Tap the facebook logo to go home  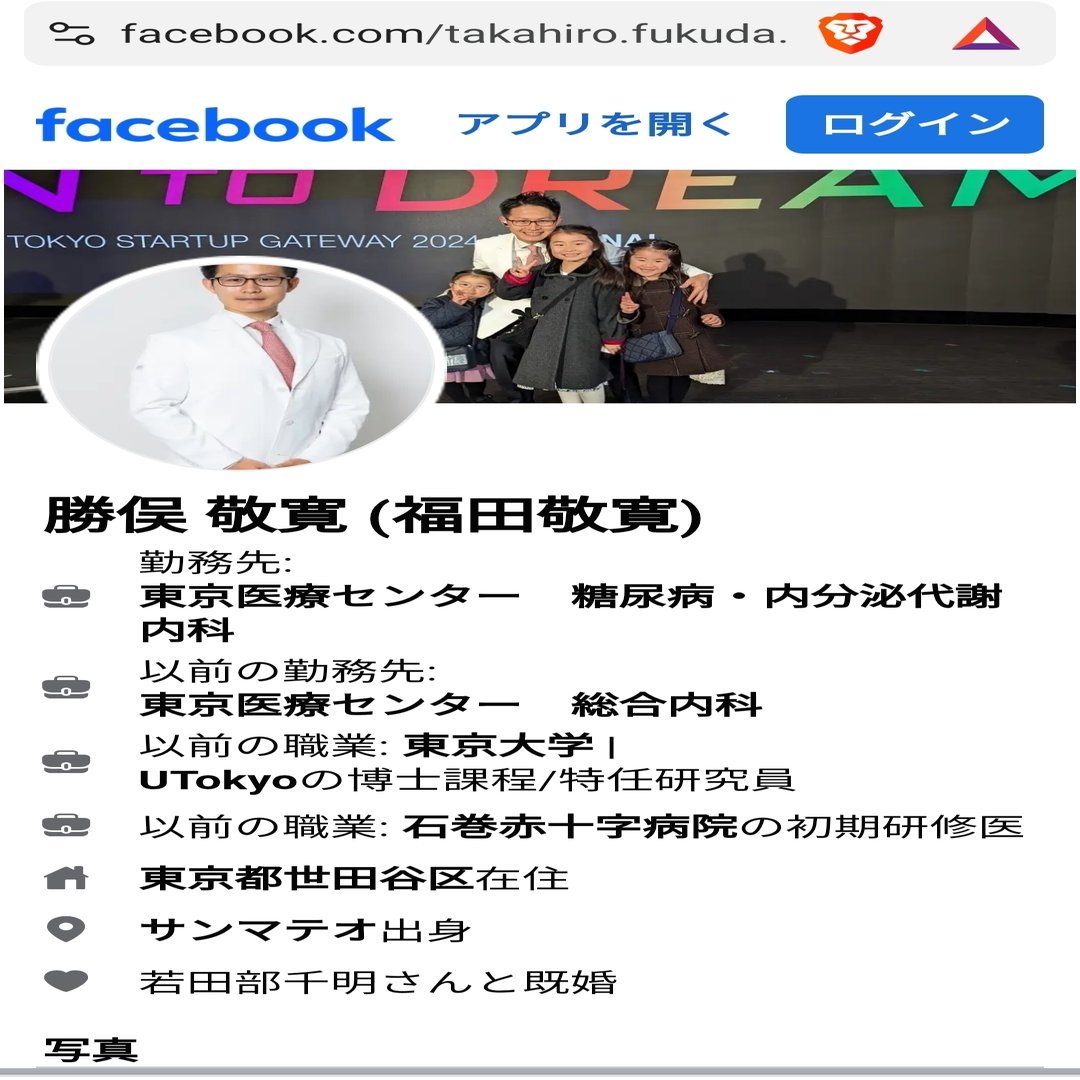point(215,126)
